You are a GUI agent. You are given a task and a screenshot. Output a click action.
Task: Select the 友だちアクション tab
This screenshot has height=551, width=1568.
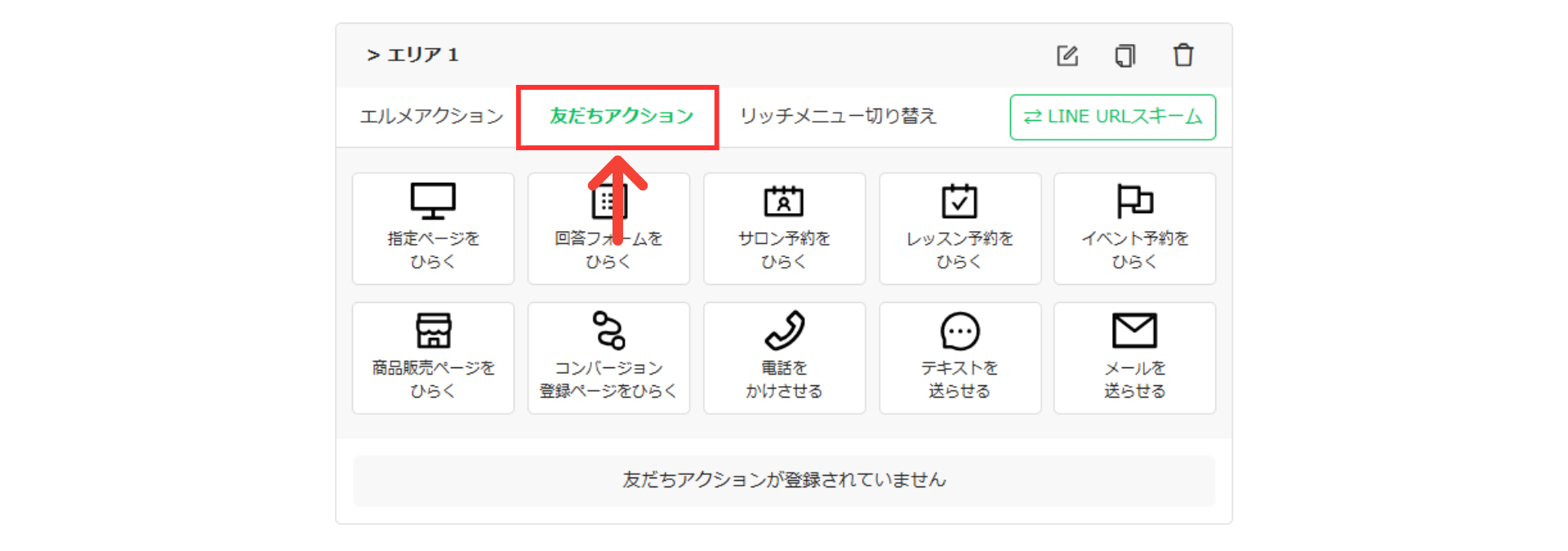(x=621, y=117)
